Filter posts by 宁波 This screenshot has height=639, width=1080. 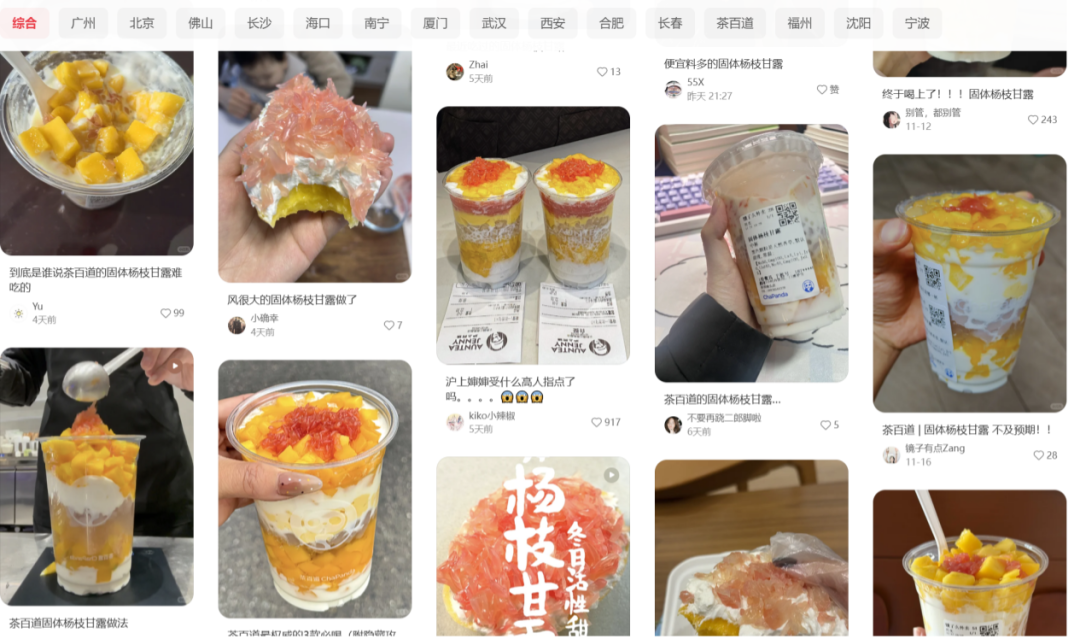click(x=917, y=23)
